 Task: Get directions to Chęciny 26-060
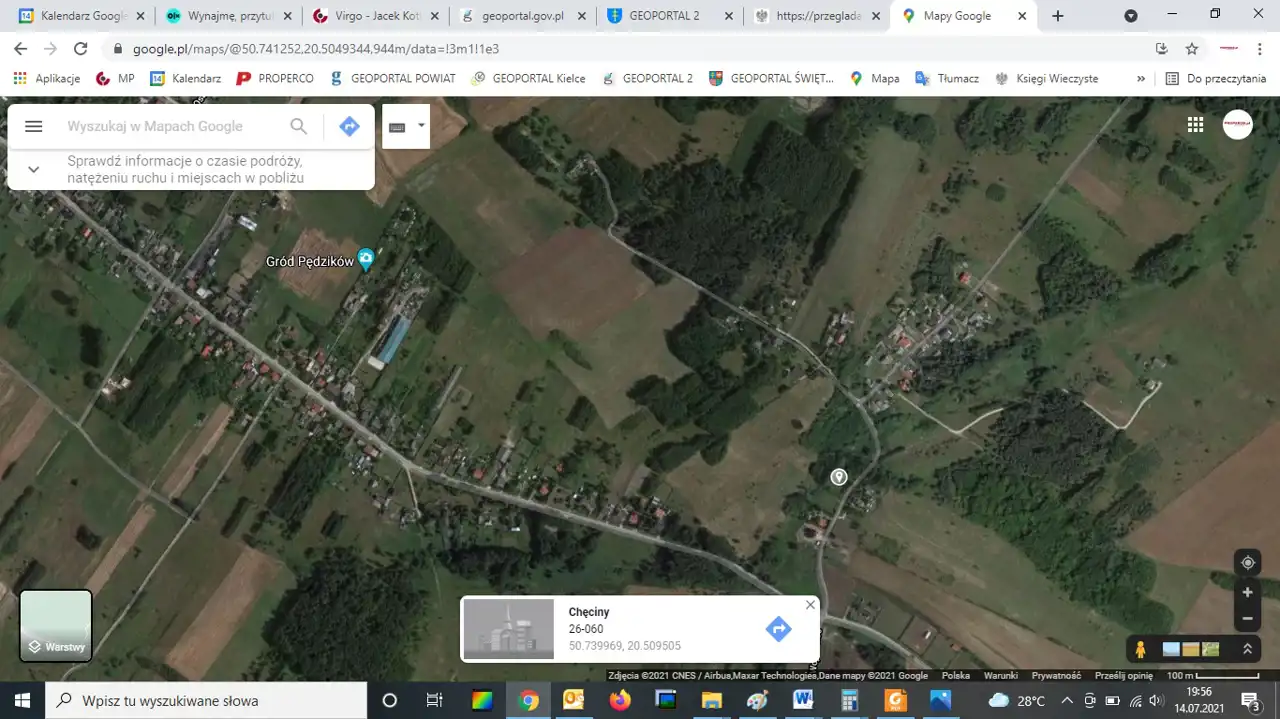(x=778, y=629)
